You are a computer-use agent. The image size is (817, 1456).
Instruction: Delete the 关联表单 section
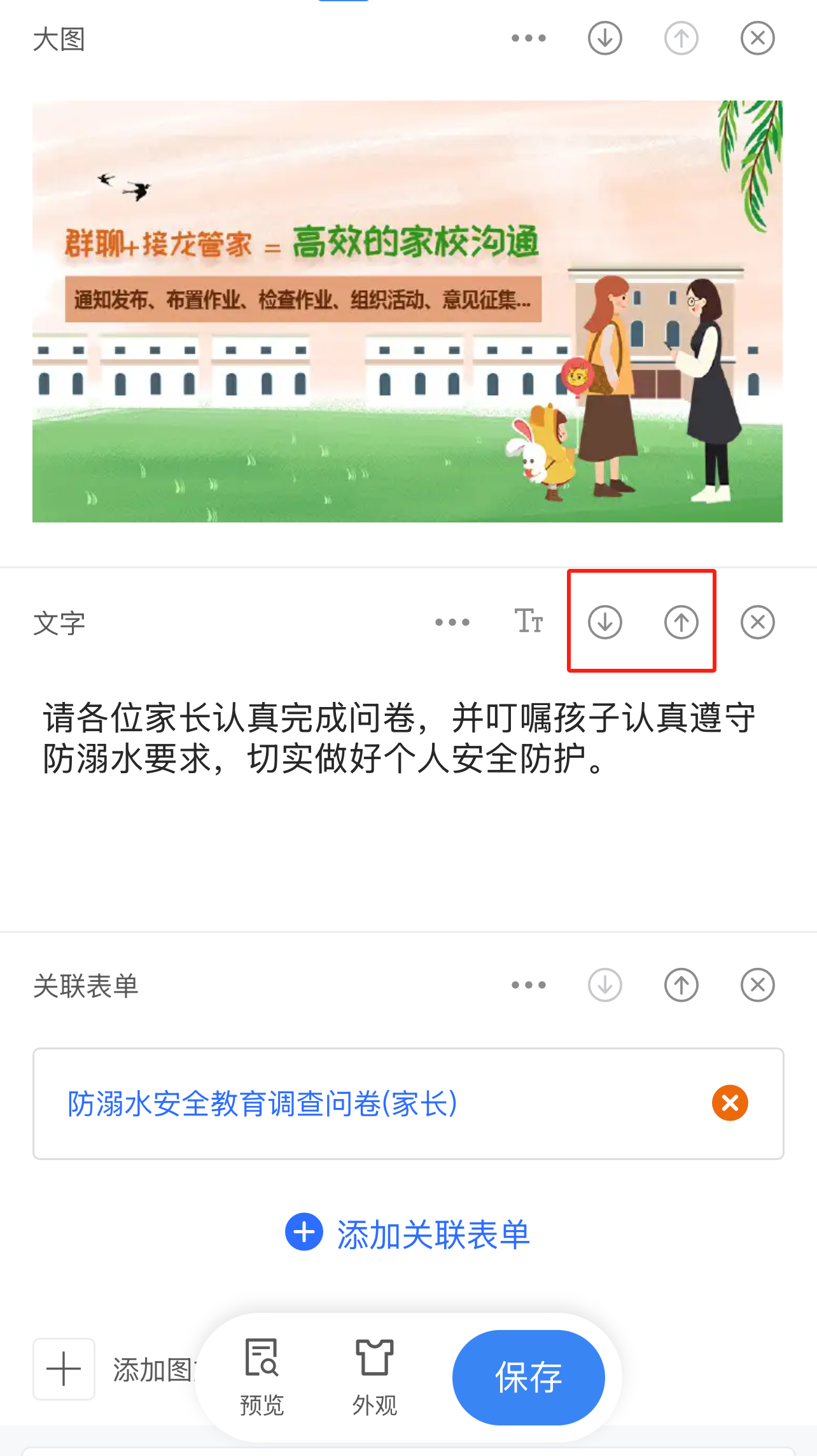point(757,985)
